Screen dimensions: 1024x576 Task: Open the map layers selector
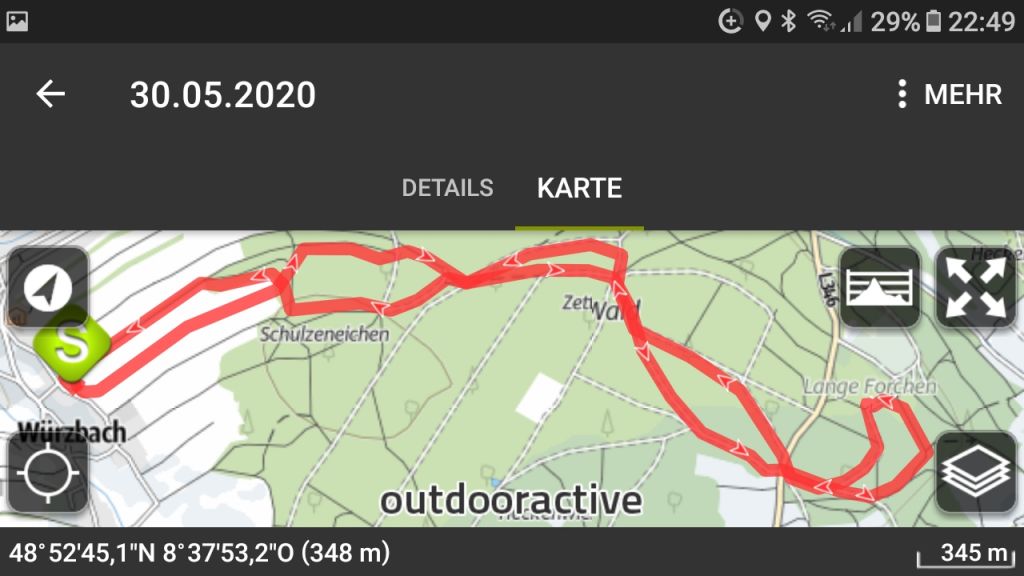click(x=975, y=473)
